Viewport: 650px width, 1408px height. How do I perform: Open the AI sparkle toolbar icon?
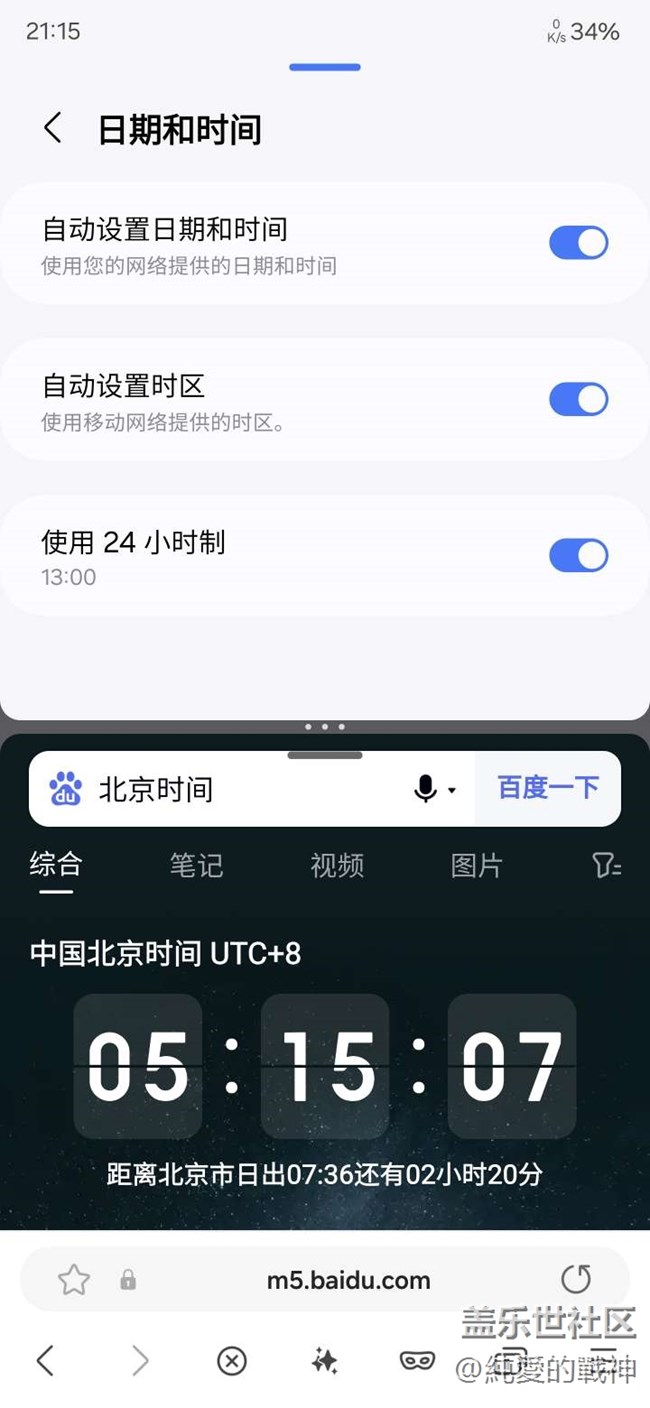coord(324,1360)
